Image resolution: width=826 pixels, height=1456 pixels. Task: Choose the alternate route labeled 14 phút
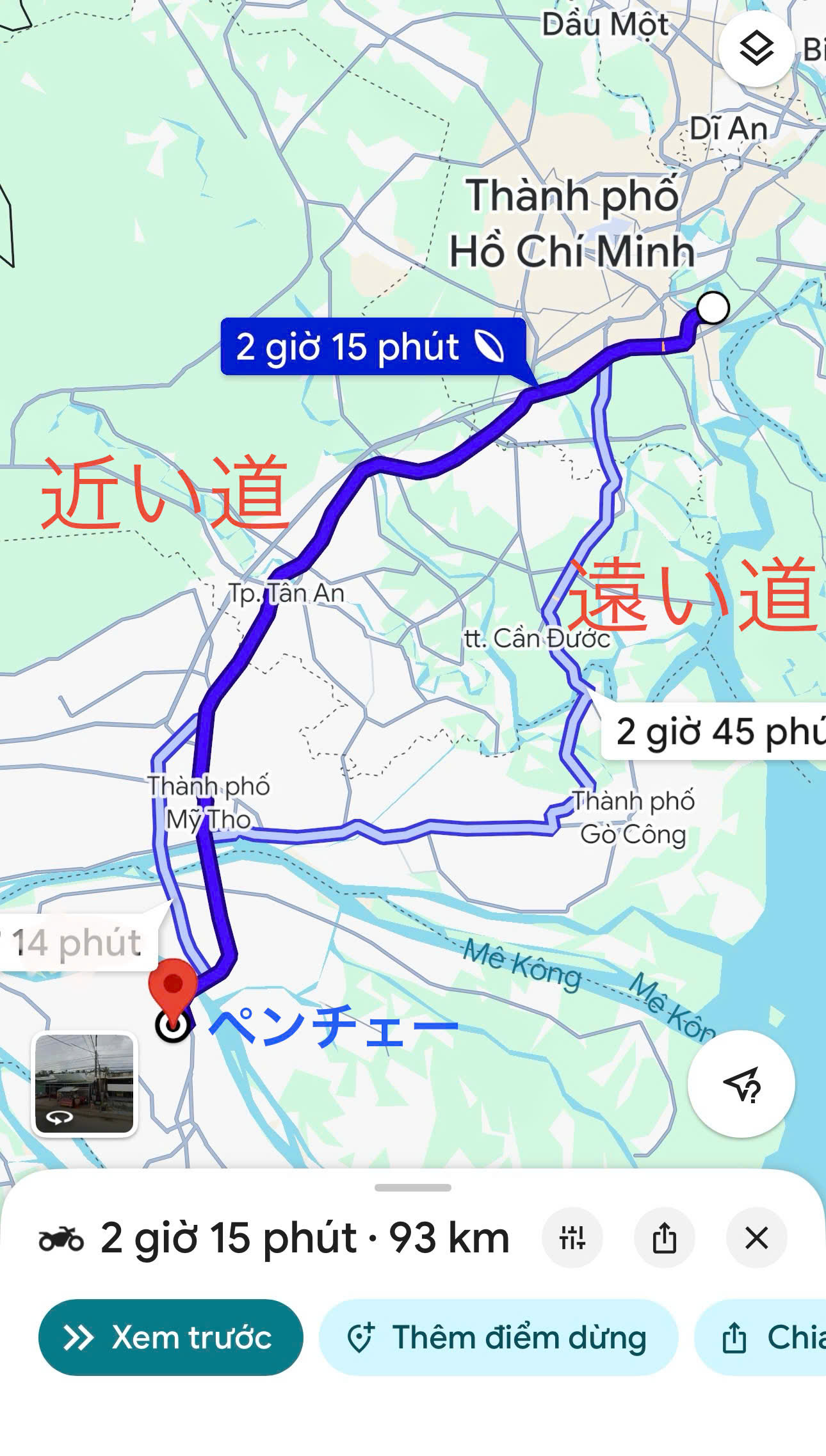(x=77, y=942)
